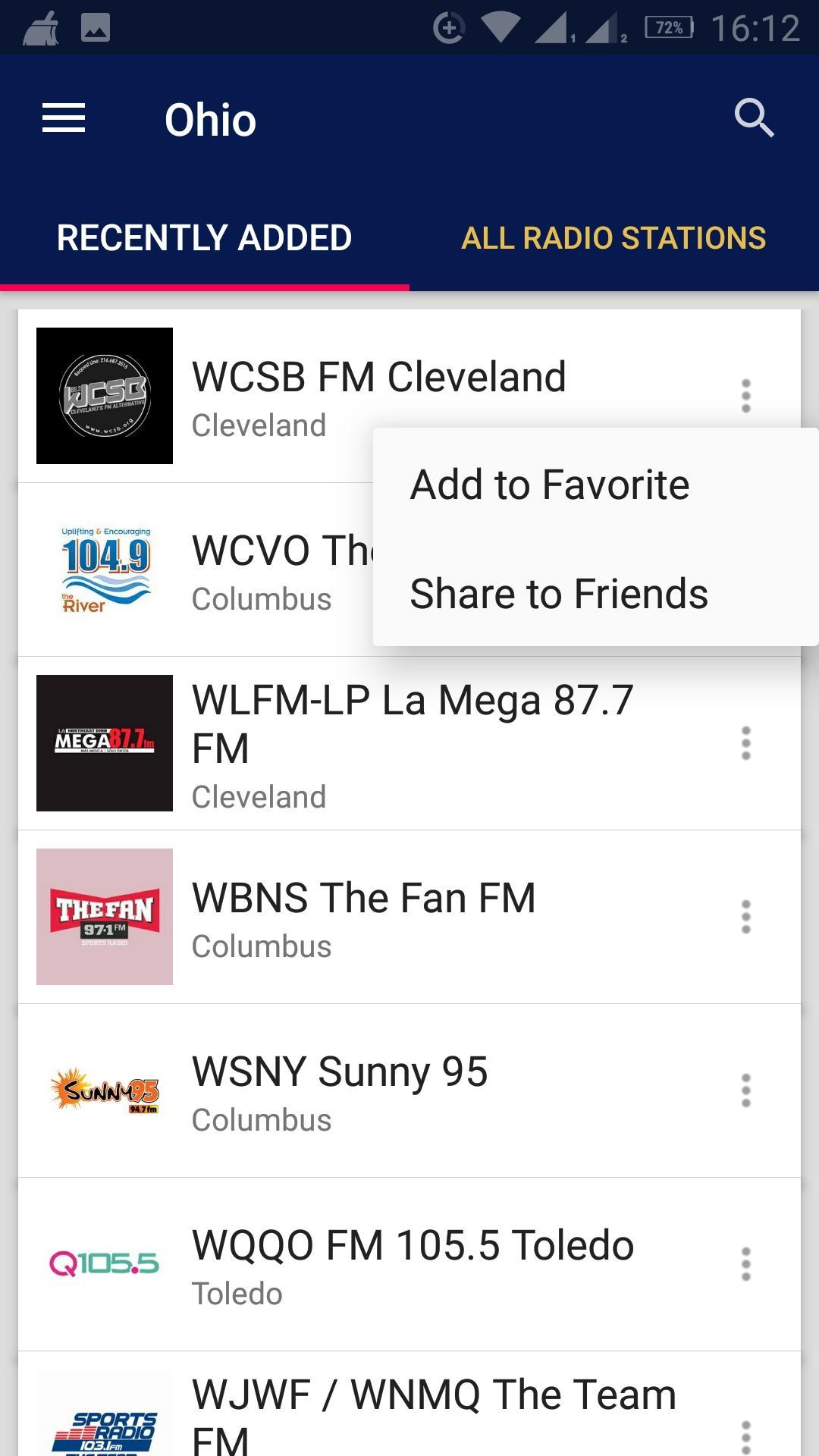
Task: Switch to All Radio Stations tab
Action: pyautogui.click(x=613, y=238)
